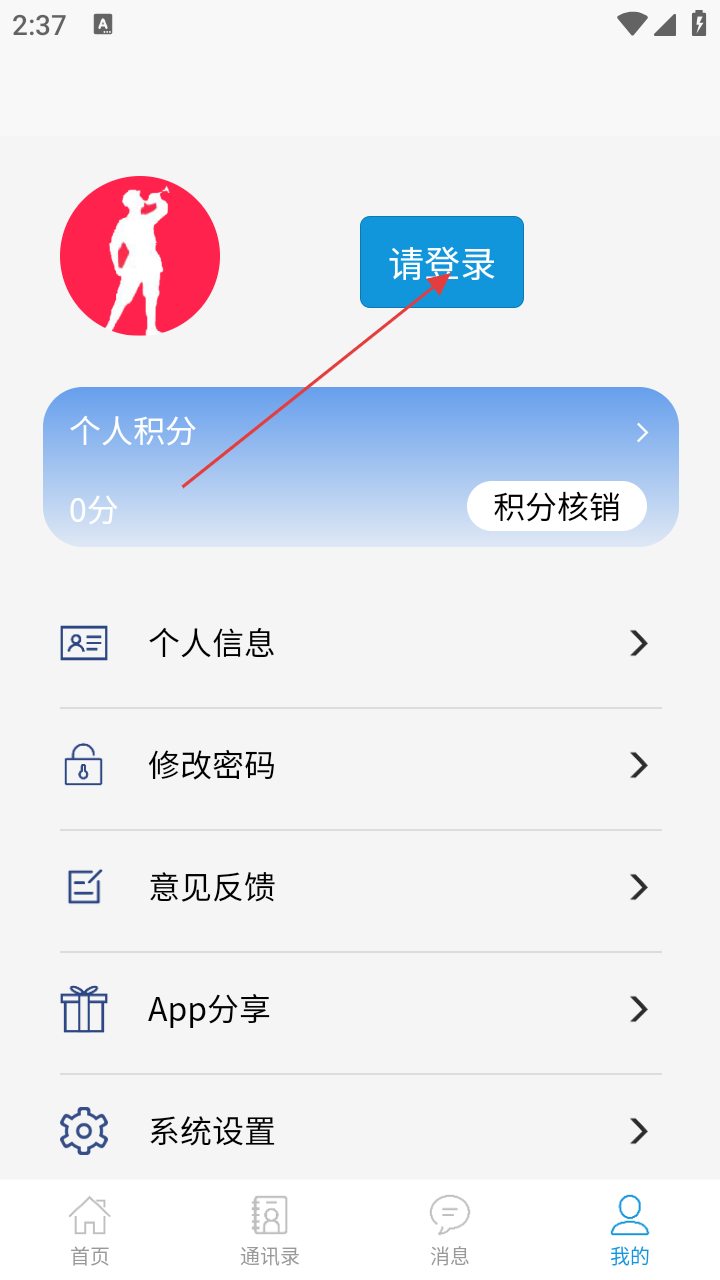Select the 我的 profile tab
This screenshot has width=720, height=1280.
point(630,1230)
